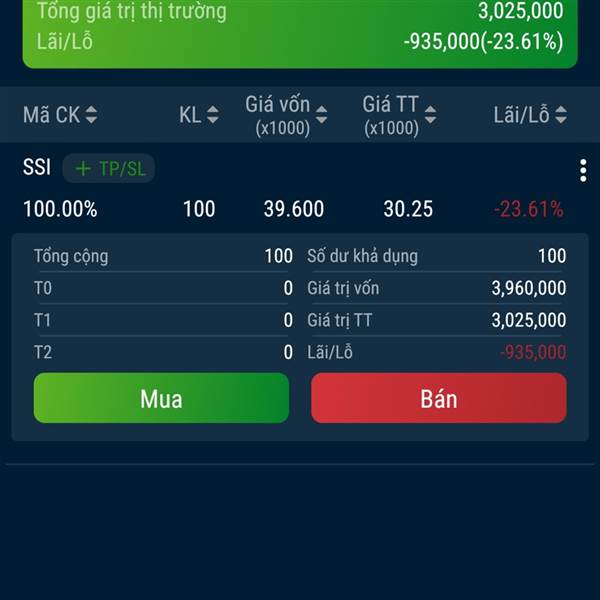Tap the red Bán button
This screenshot has height=600, width=600.
[x=439, y=398]
